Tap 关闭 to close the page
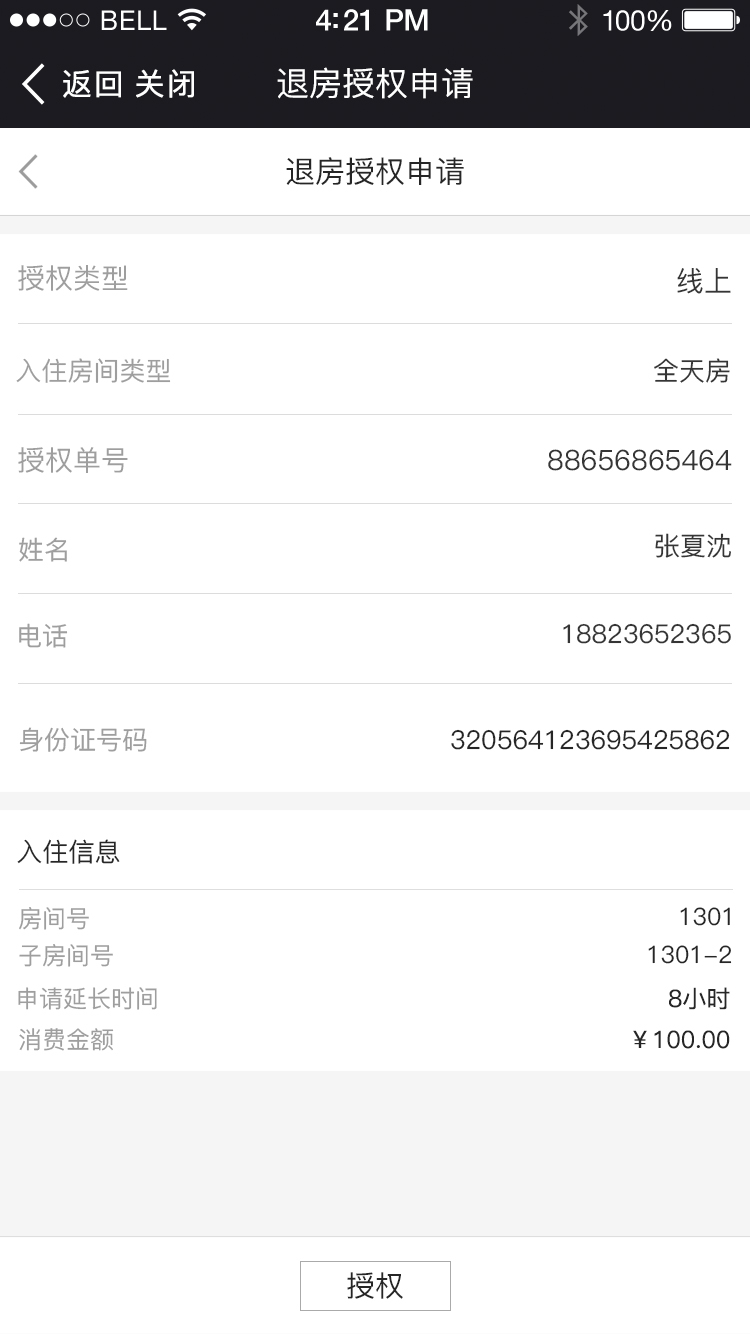 [x=165, y=84]
